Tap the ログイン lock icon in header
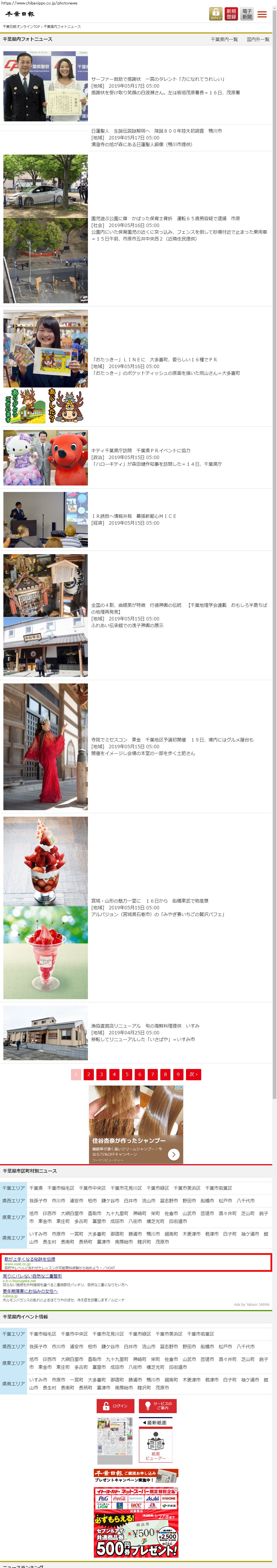Viewport: 277px width, 1568px height. point(216,14)
